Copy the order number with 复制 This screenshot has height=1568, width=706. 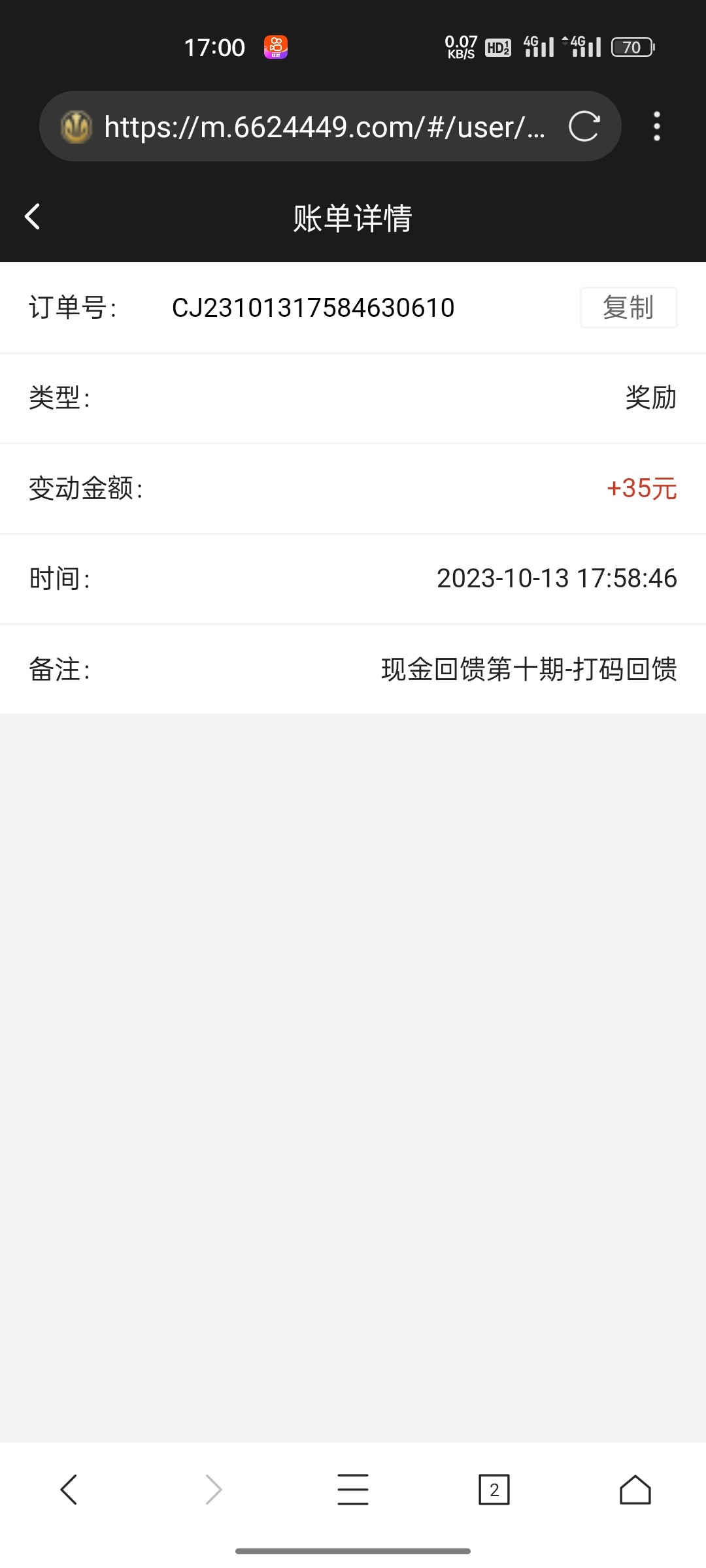coord(628,308)
